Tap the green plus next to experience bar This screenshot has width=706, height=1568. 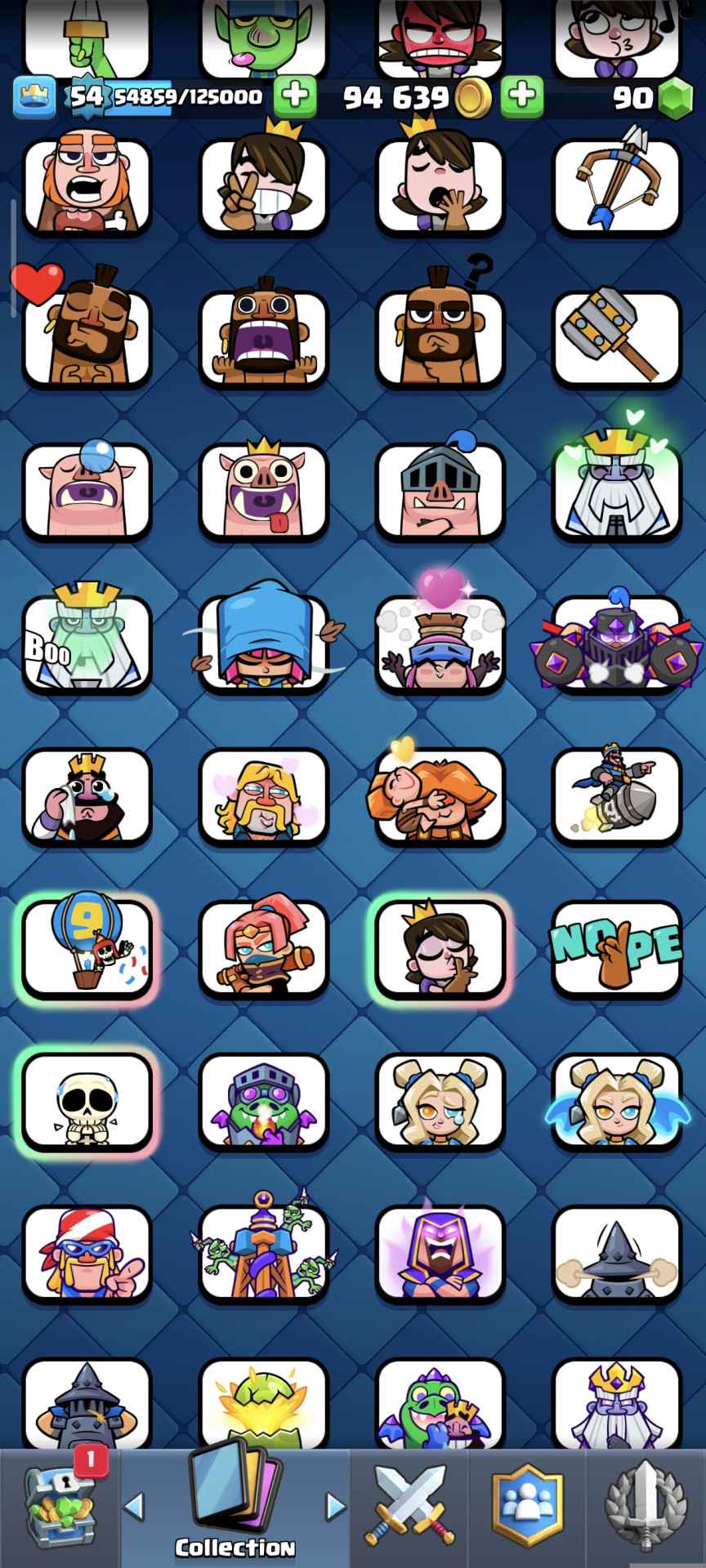coord(295,96)
